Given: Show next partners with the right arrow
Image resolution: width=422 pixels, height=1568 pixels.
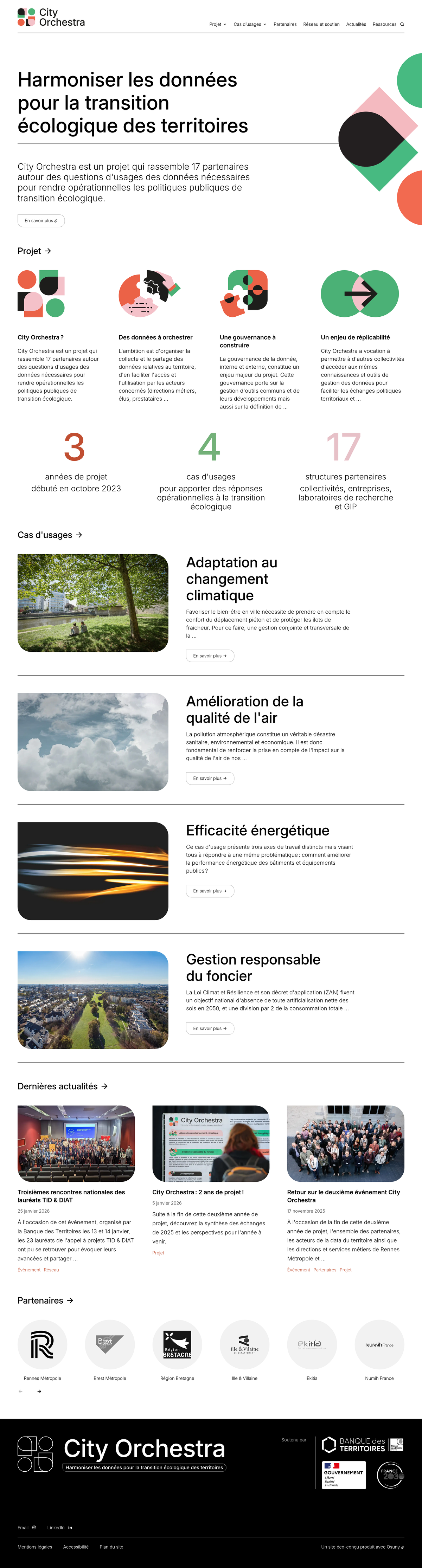Looking at the screenshot, I should tap(39, 1391).
